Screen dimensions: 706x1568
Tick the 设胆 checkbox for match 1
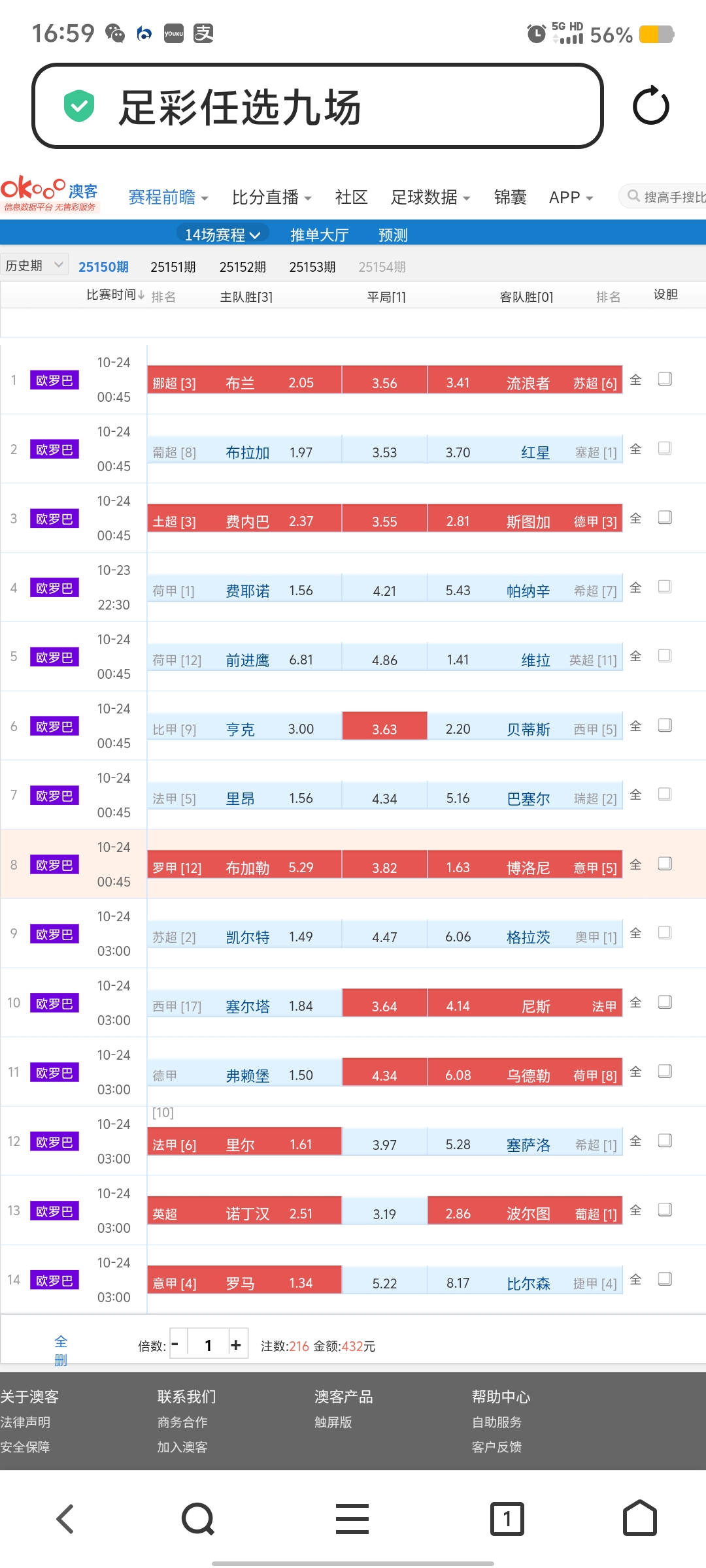point(665,379)
